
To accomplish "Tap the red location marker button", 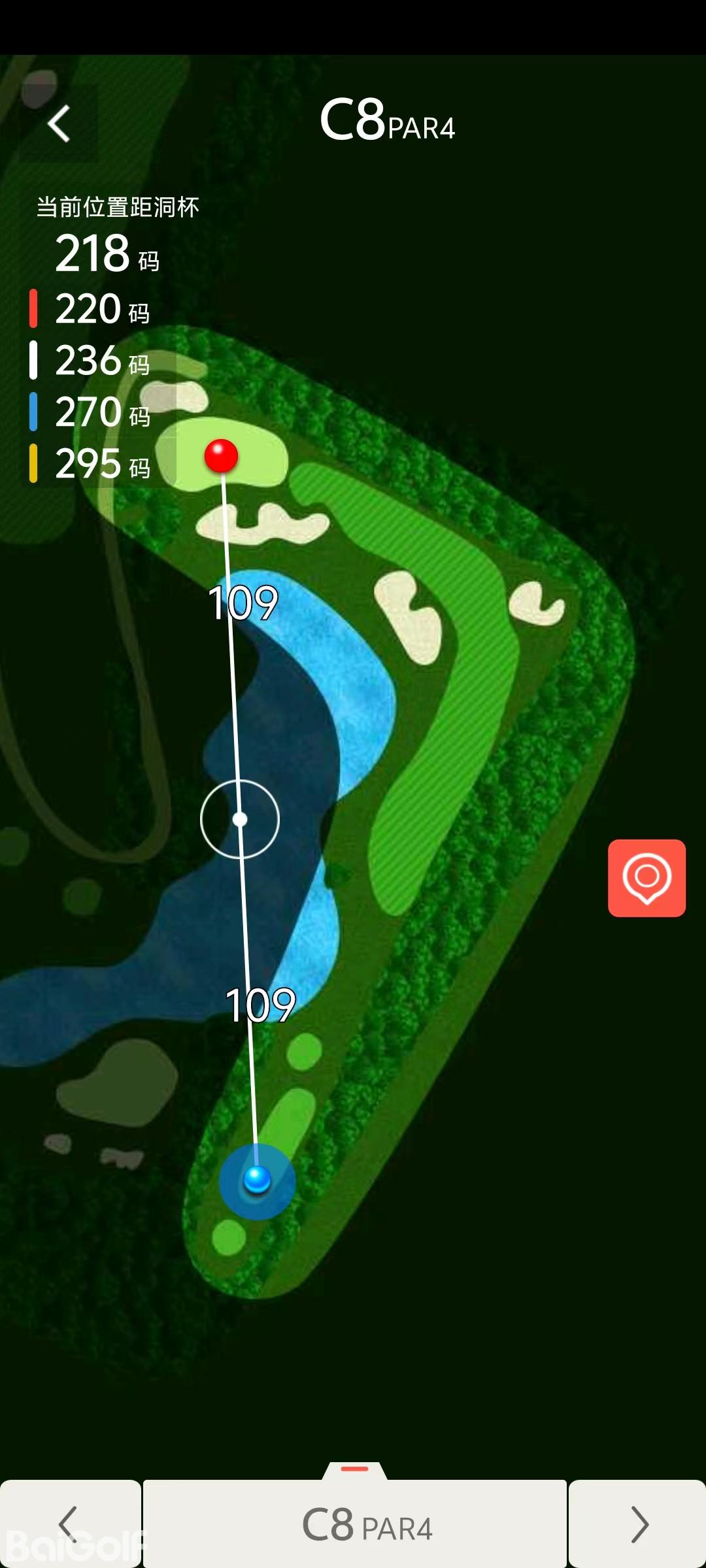I will coord(647,877).
